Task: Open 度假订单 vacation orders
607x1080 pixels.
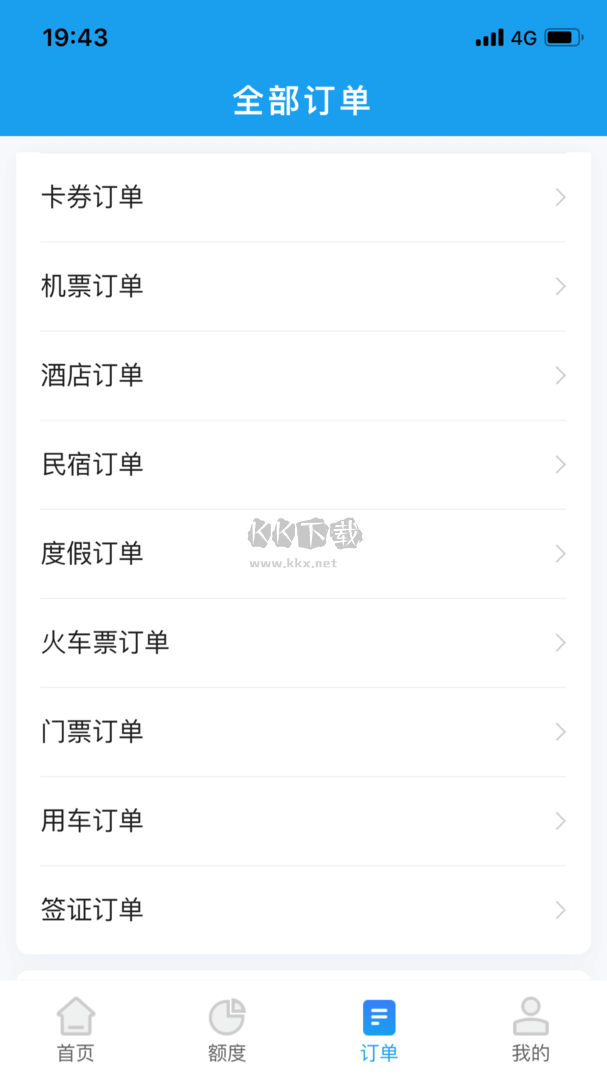Action: coord(303,553)
